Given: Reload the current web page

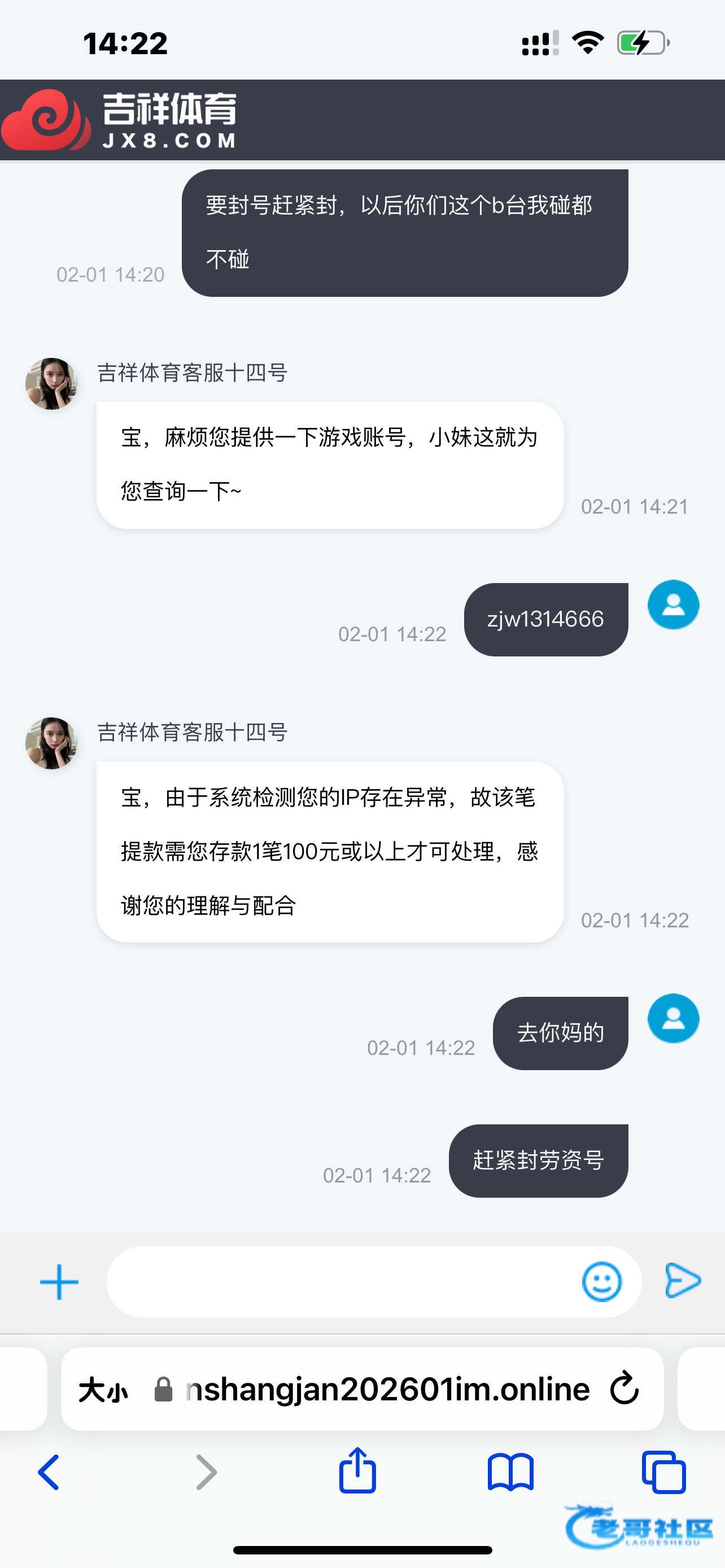Looking at the screenshot, I should [624, 1389].
